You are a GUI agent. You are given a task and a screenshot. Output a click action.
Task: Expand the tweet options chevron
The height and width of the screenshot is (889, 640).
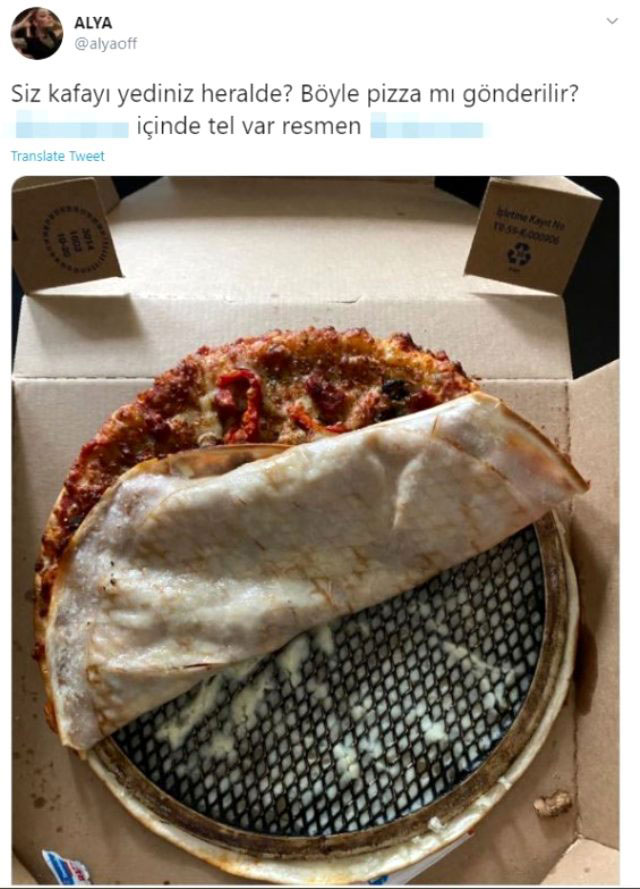coord(611,21)
